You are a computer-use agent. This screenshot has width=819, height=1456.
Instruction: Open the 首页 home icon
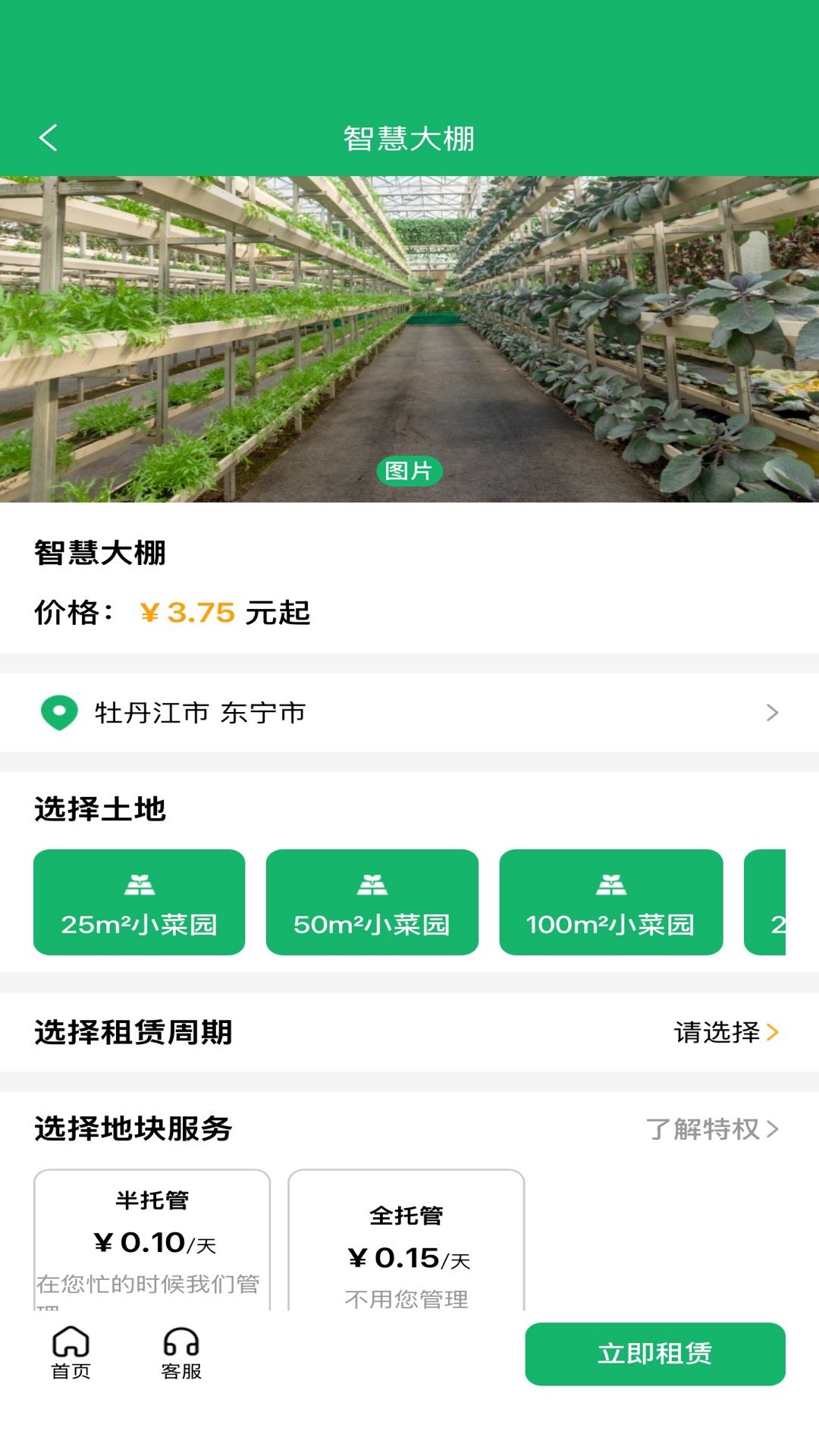coord(71,1341)
